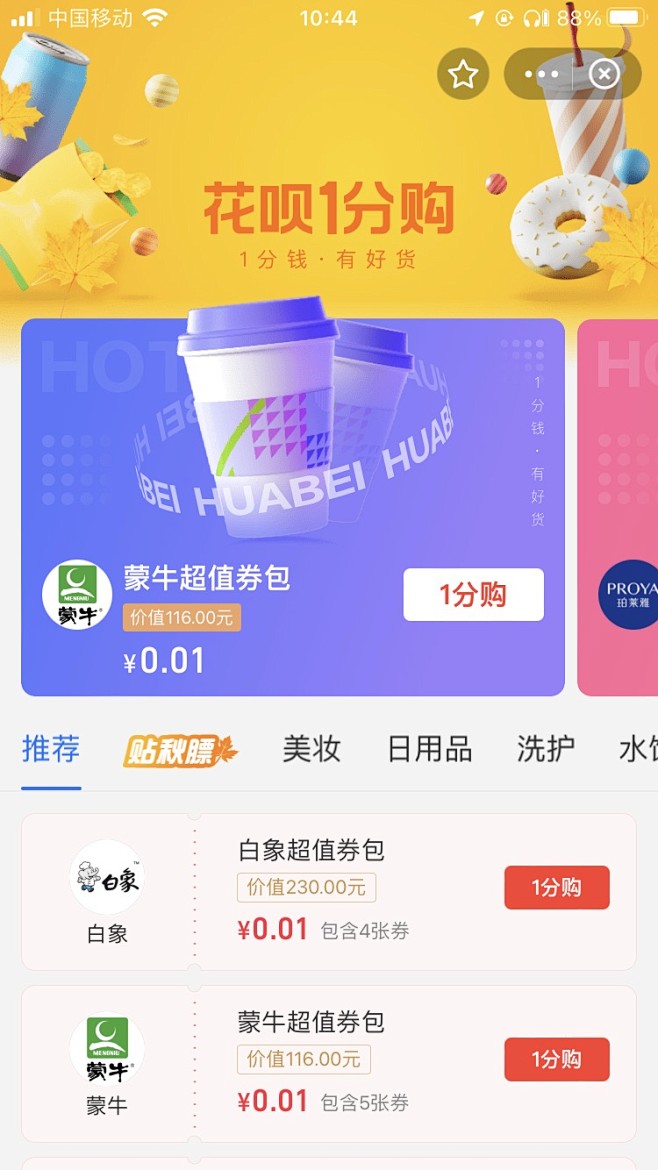The height and width of the screenshot is (1170, 658).
Task: Close the mini program
Action: [604, 75]
